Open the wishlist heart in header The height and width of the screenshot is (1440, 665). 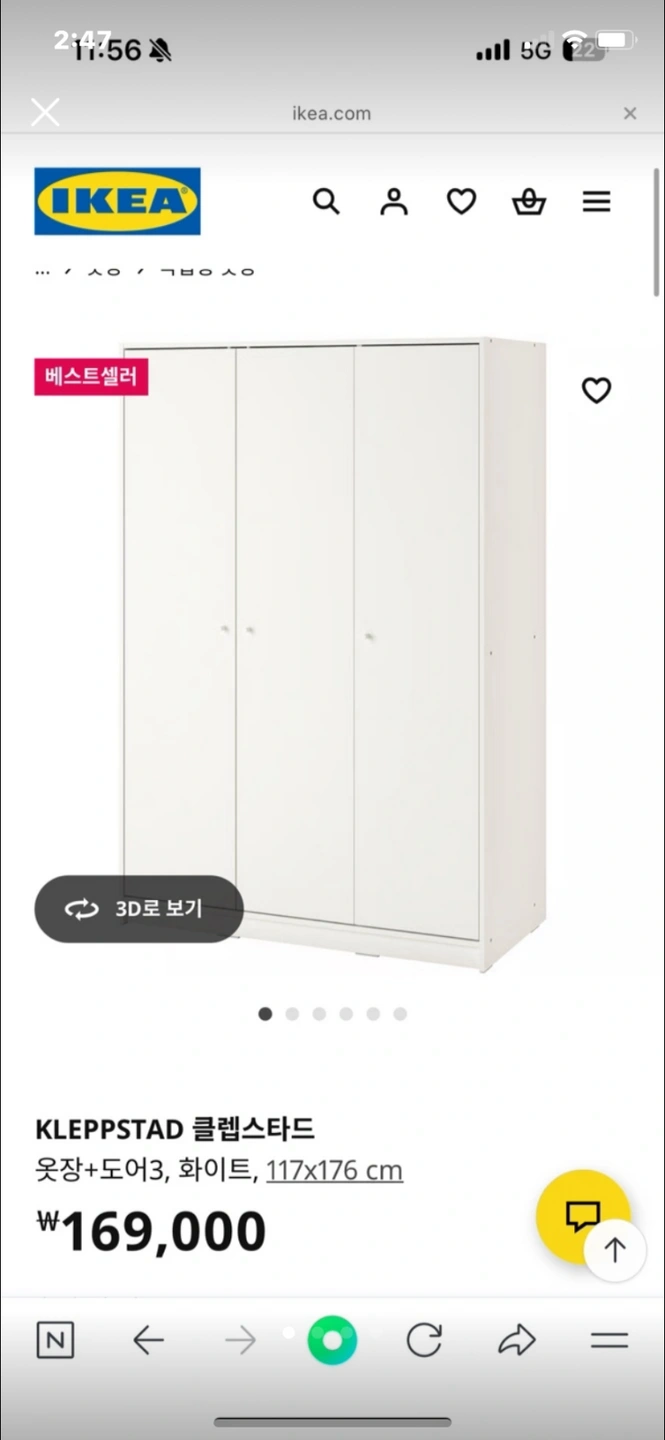pos(461,202)
